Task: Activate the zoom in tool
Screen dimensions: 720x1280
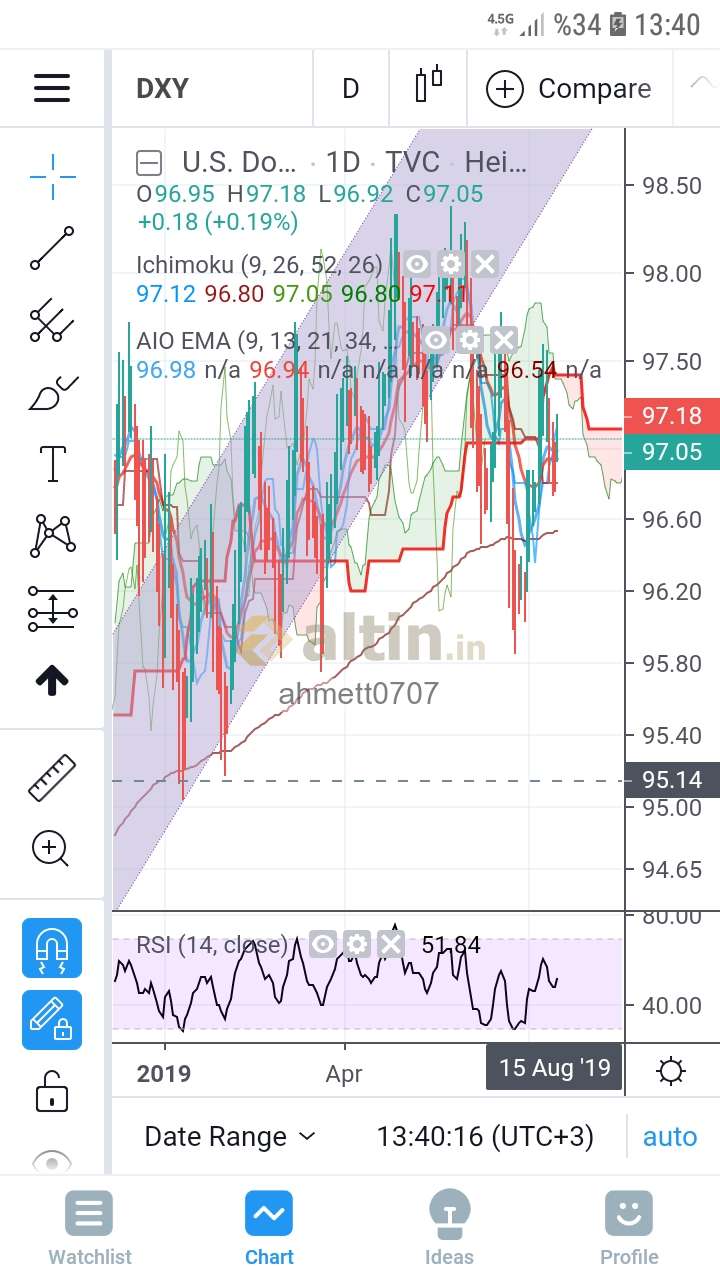Action: [x=50, y=850]
